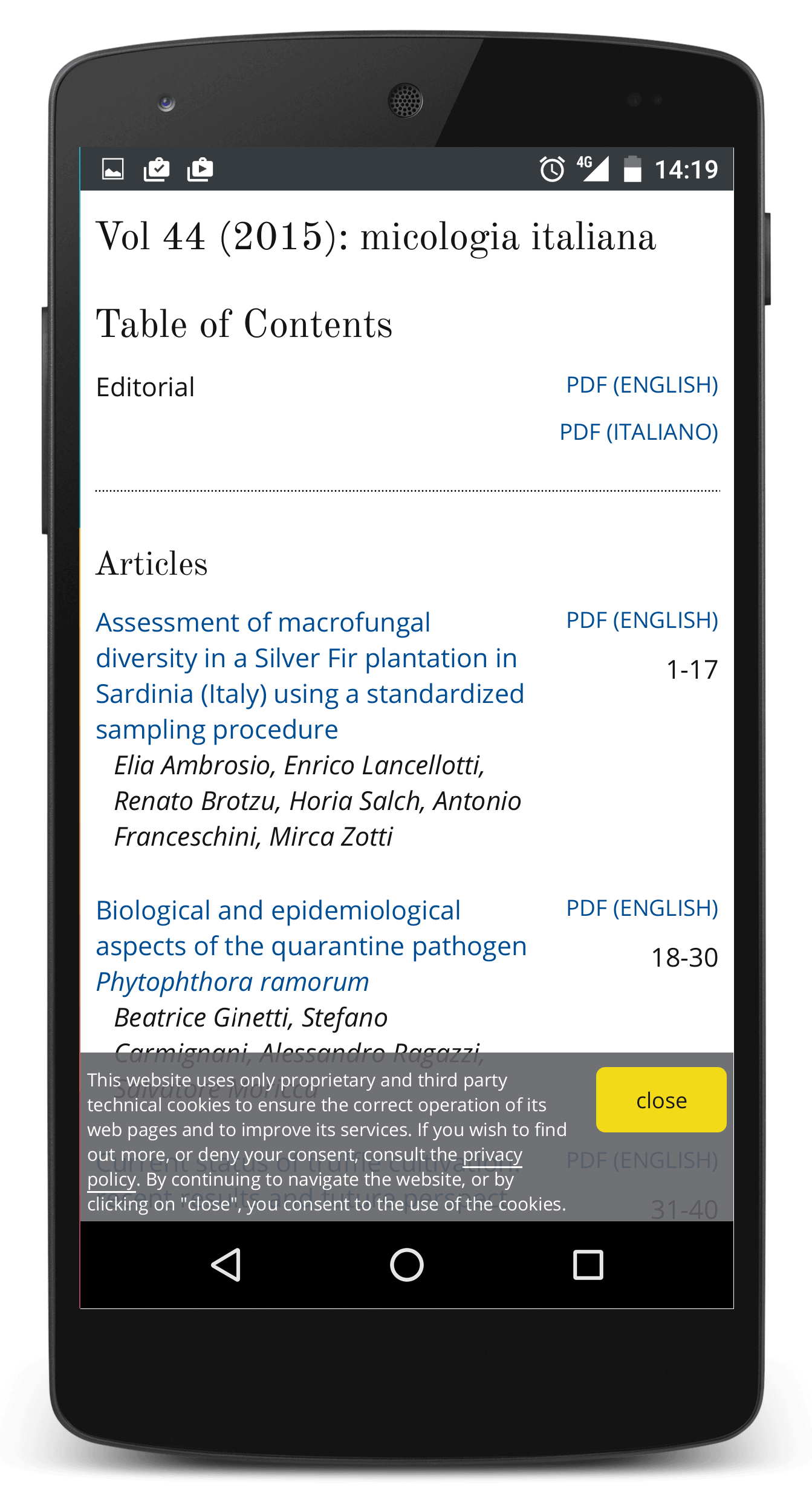Go back with the system back button
812x1502 pixels.
pyautogui.click(x=226, y=1265)
